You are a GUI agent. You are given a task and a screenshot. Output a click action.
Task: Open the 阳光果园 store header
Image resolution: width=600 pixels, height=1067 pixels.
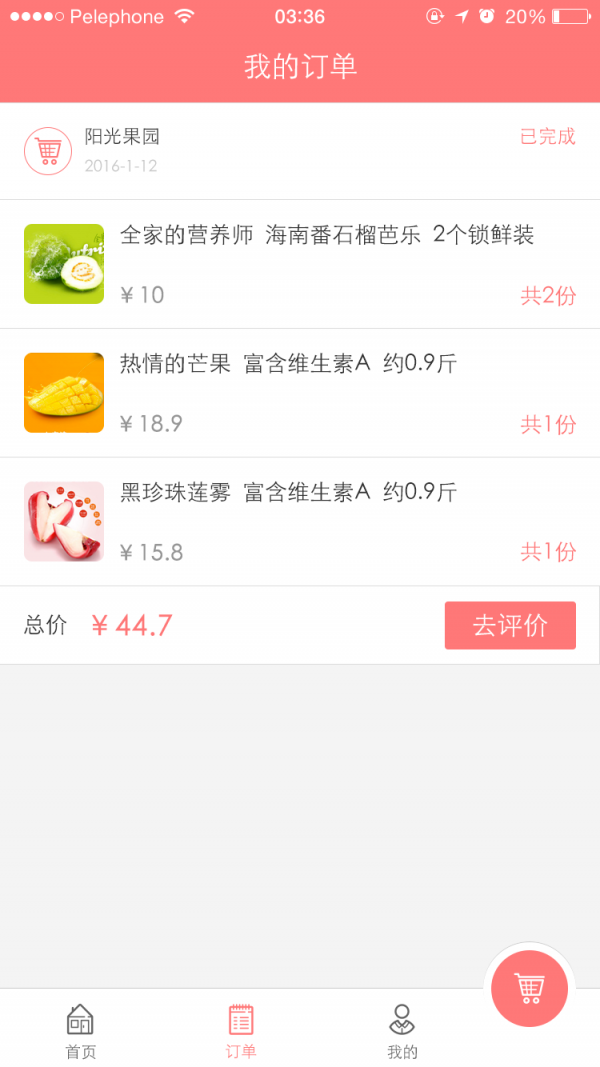pos(122,137)
